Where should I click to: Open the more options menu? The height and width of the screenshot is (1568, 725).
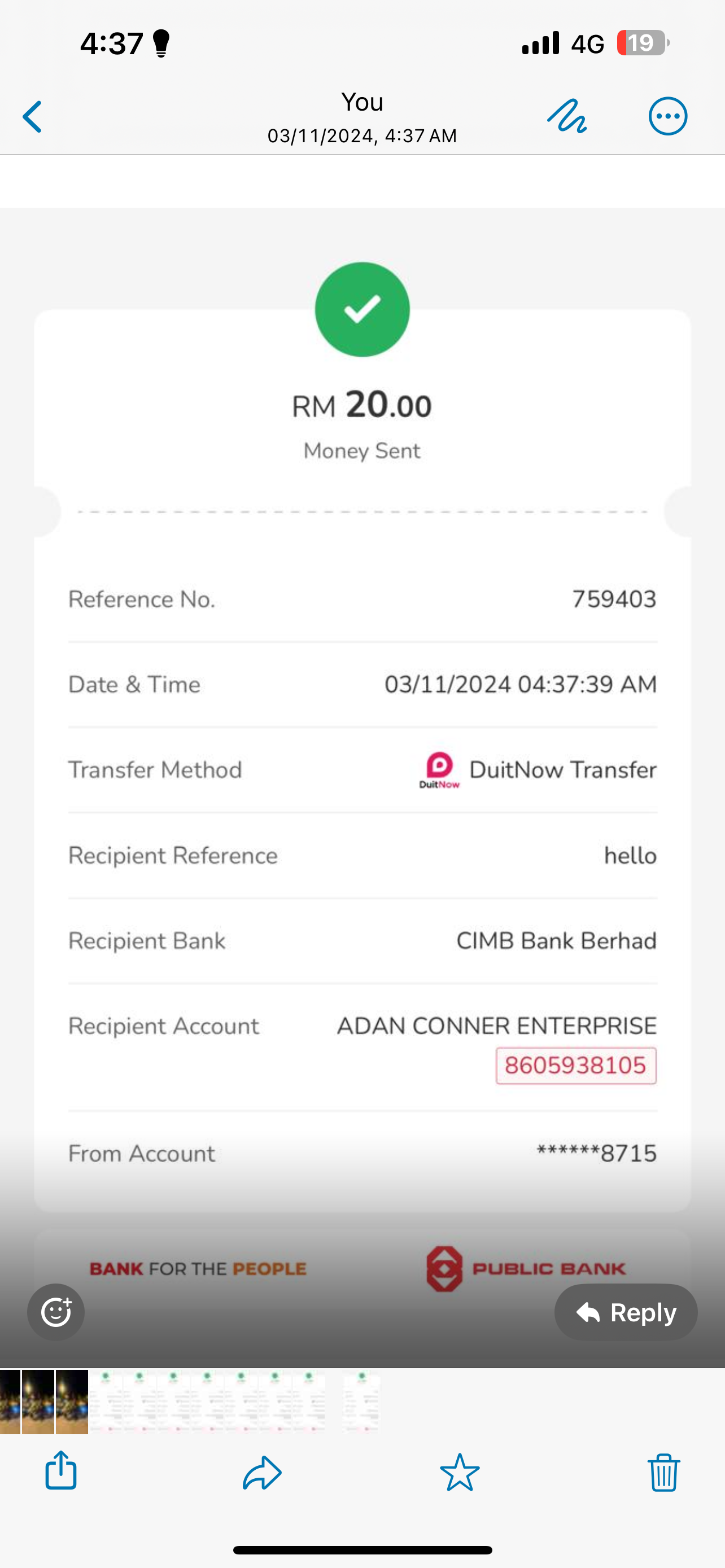pos(668,116)
